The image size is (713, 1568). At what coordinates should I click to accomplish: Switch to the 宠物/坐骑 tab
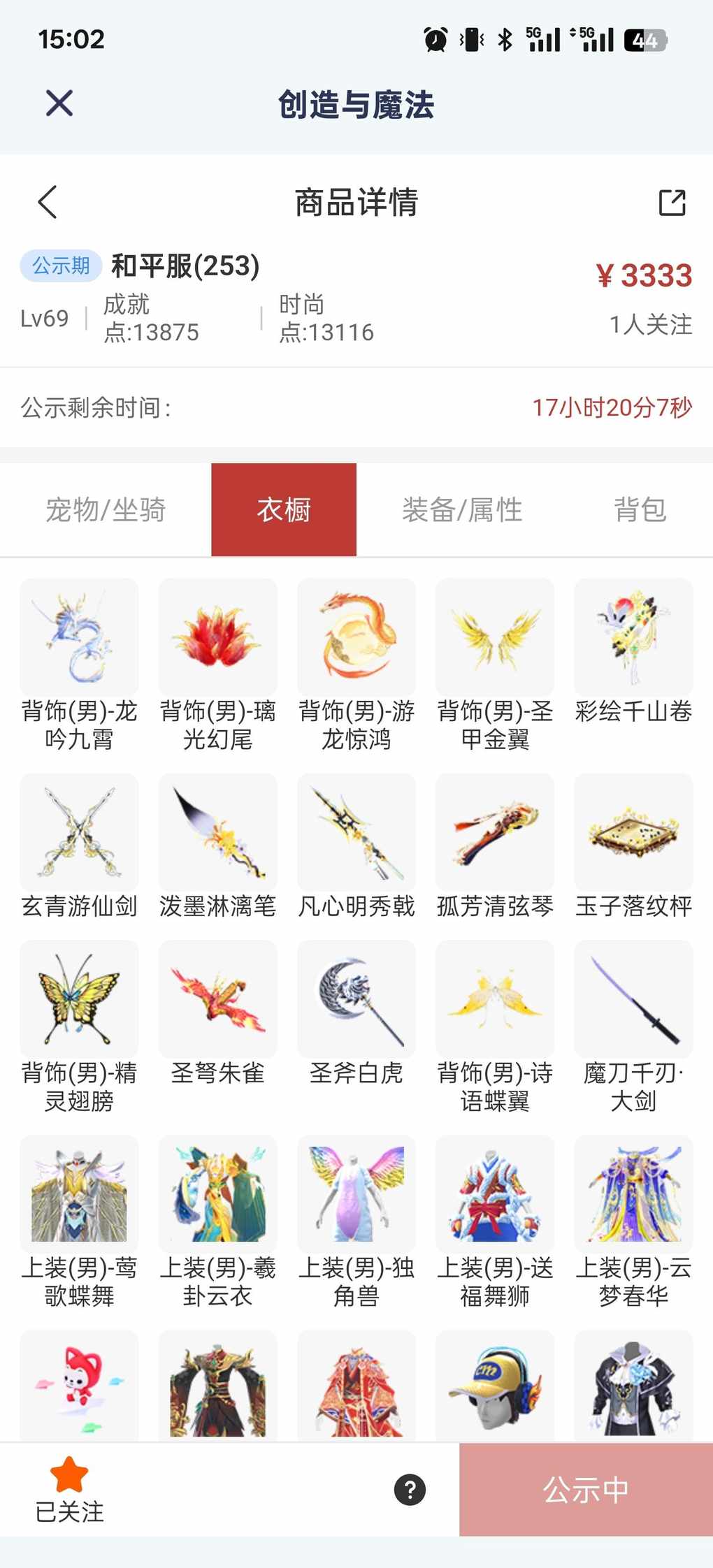click(106, 509)
